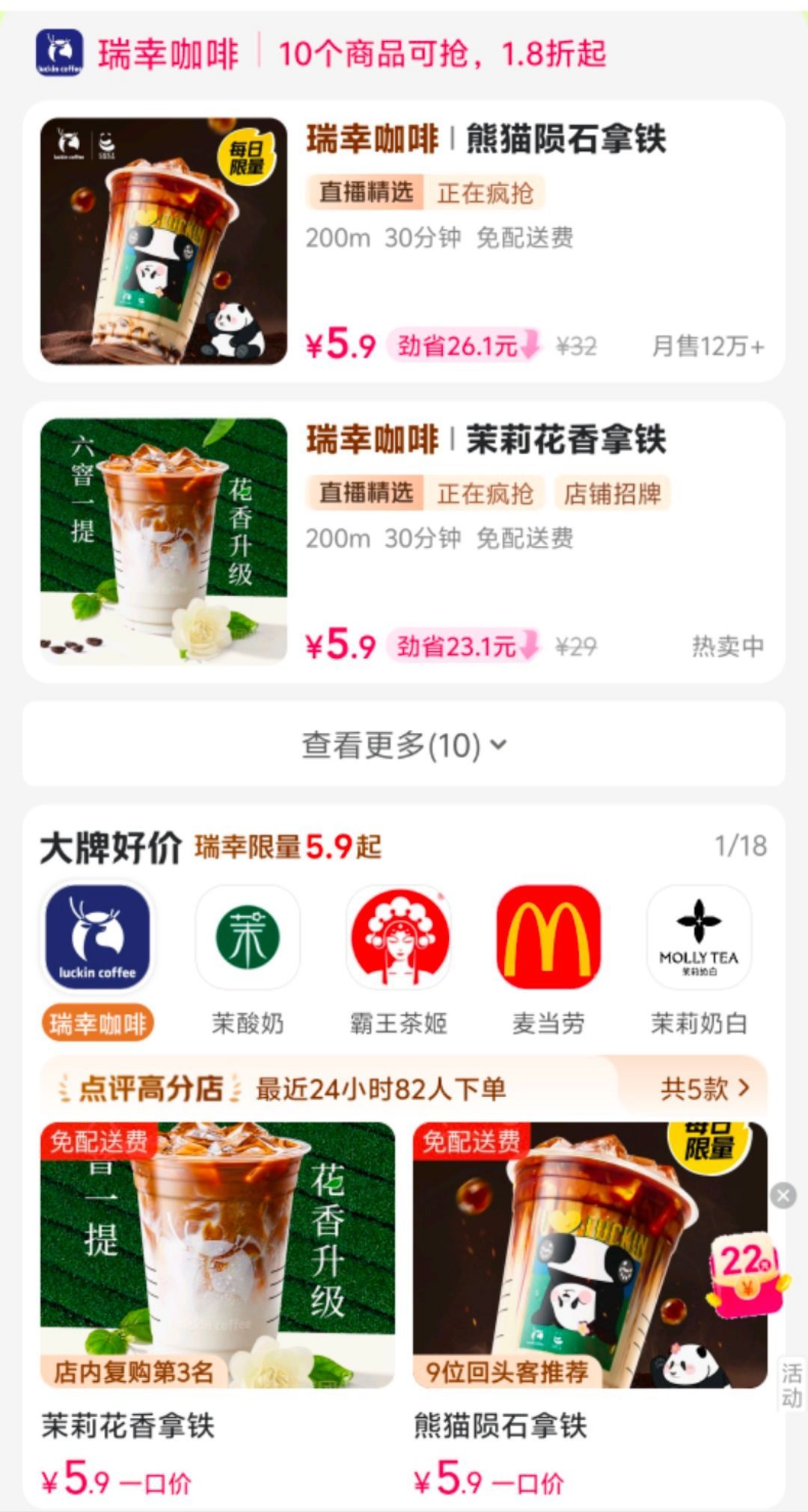The width and height of the screenshot is (808, 1512).
Task: Open the 熊猫陨石拿铁 deal card
Action: [404, 241]
